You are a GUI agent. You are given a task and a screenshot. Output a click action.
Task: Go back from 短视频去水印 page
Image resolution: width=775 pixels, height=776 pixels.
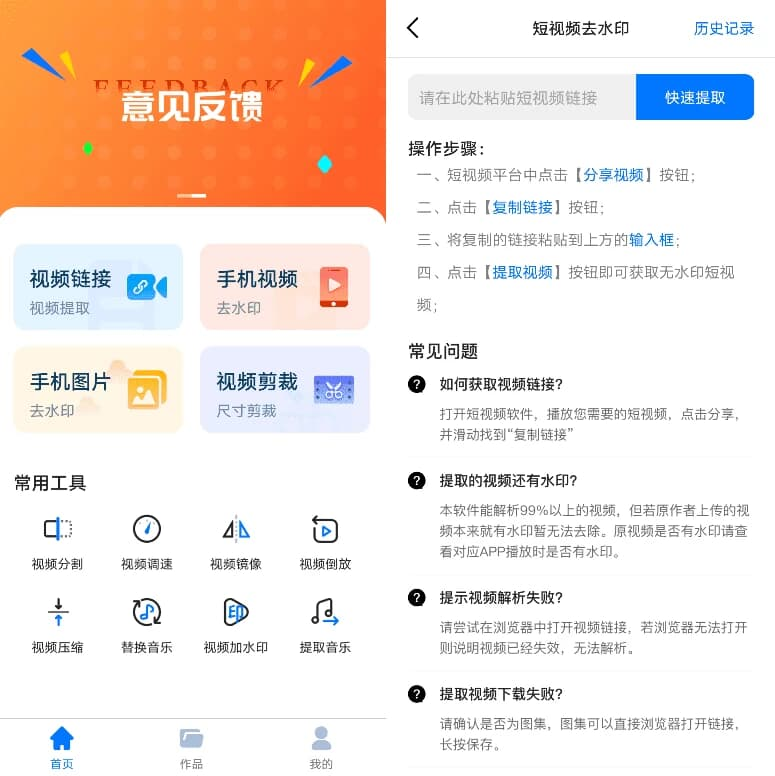413,28
